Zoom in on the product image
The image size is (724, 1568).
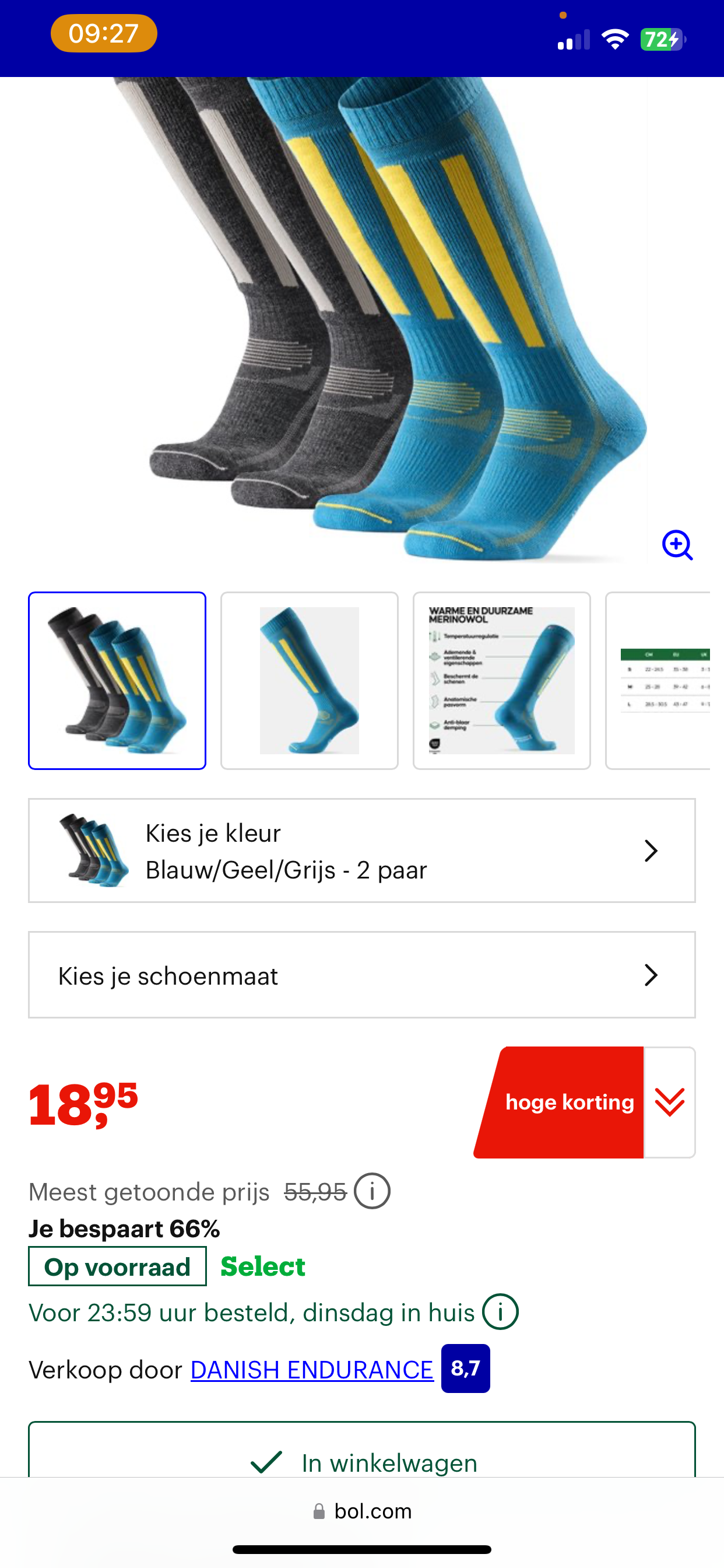tap(677, 545)
